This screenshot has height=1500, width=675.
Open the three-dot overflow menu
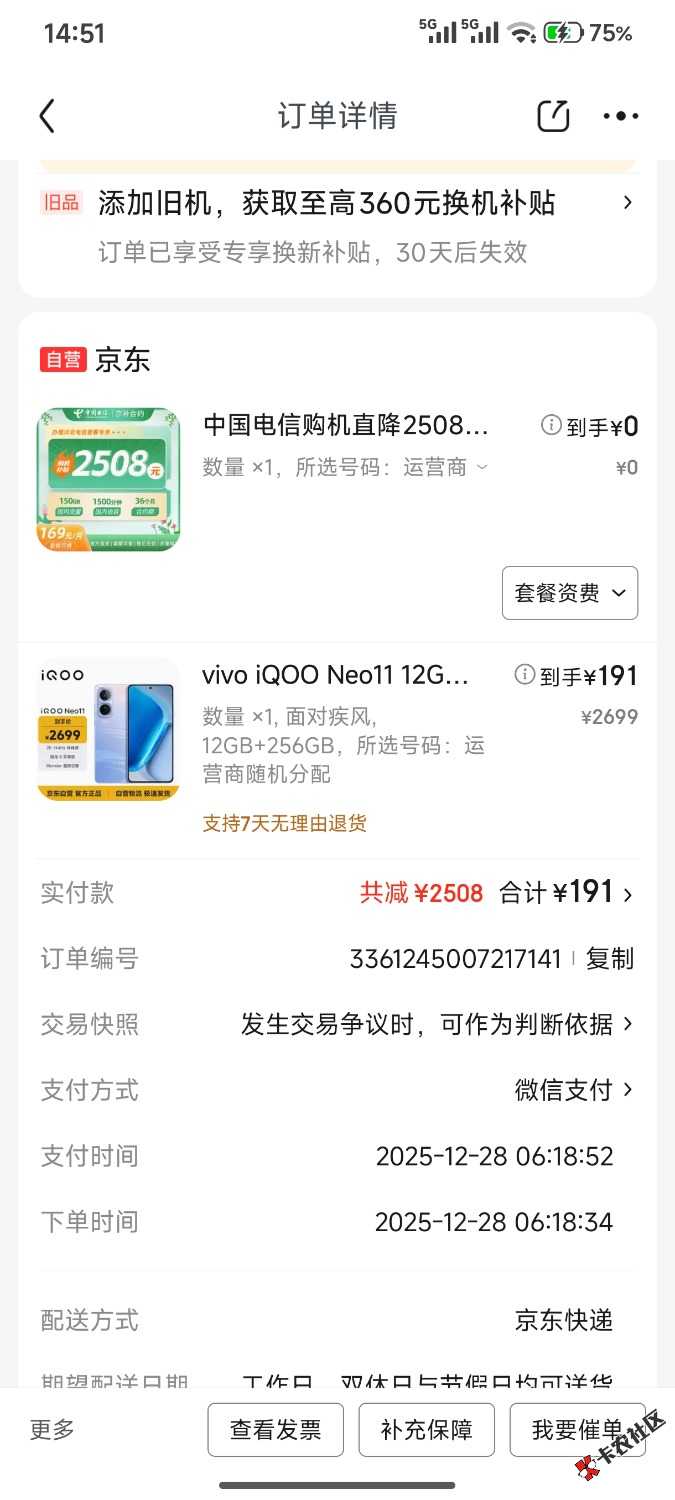(620, 116)
